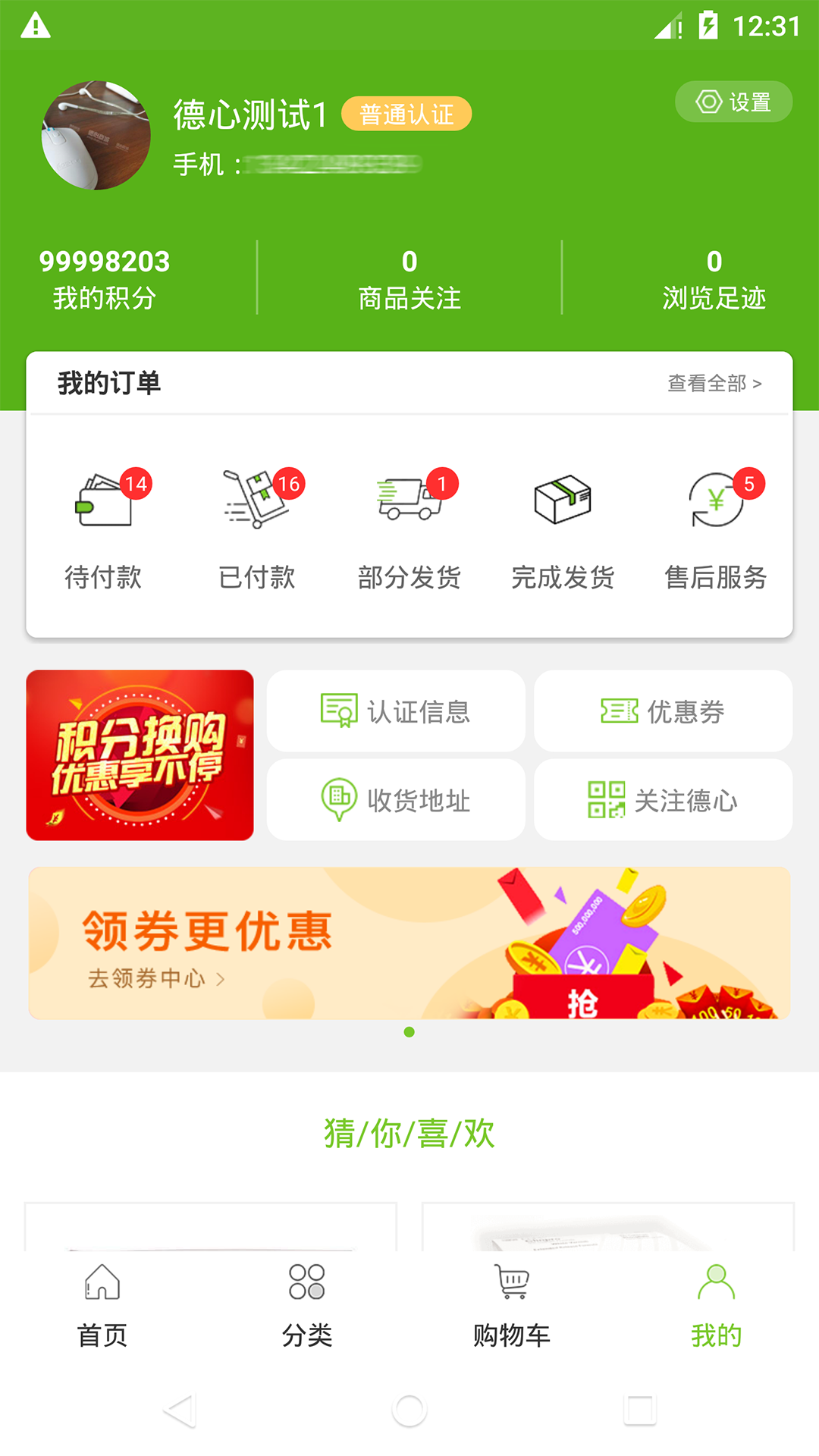Switch to the 购物车 cart tab
This screenshot has height=1456, width=819.
(512, 1305)
